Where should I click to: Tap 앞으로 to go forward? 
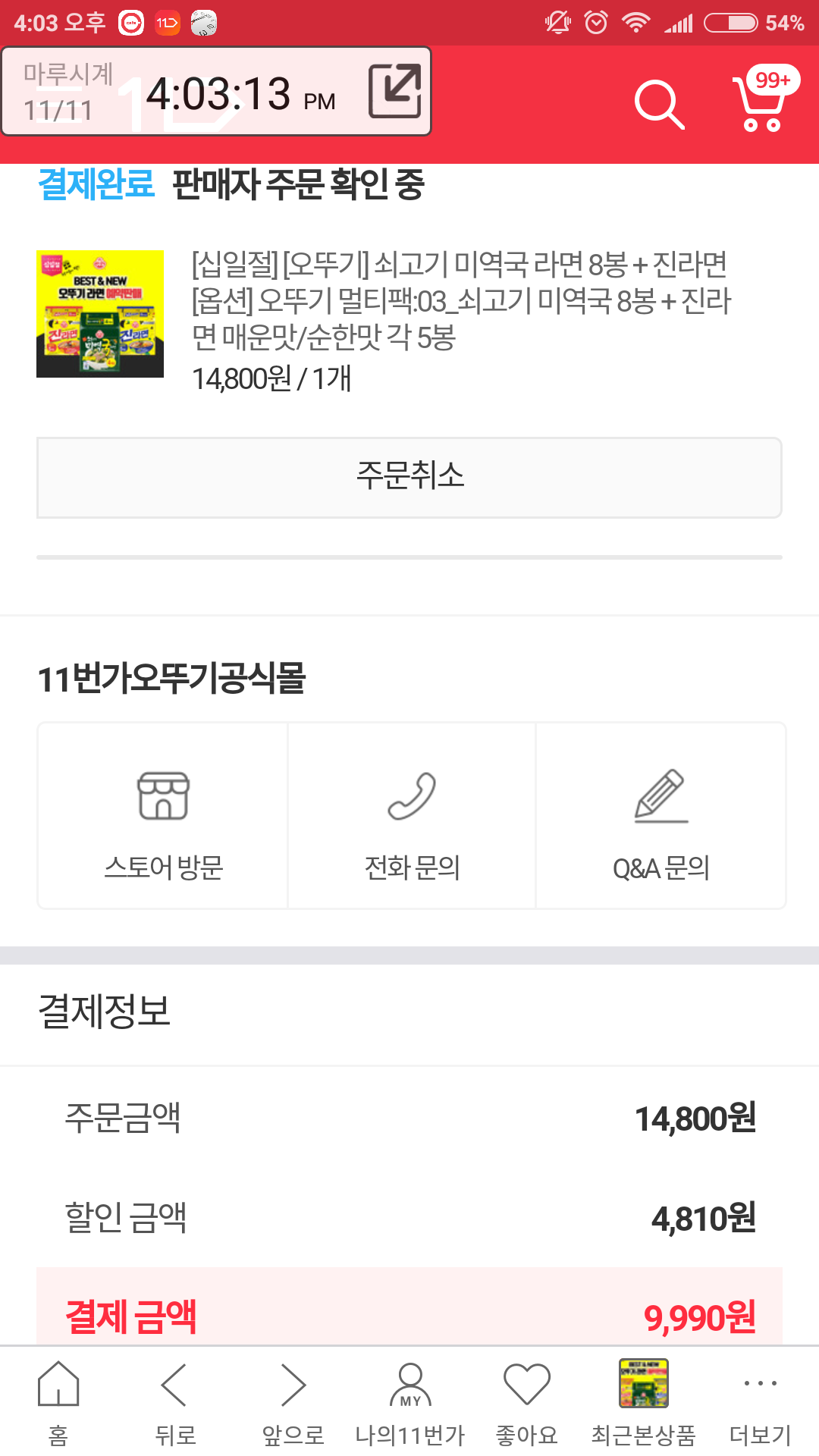point(293,1402)
